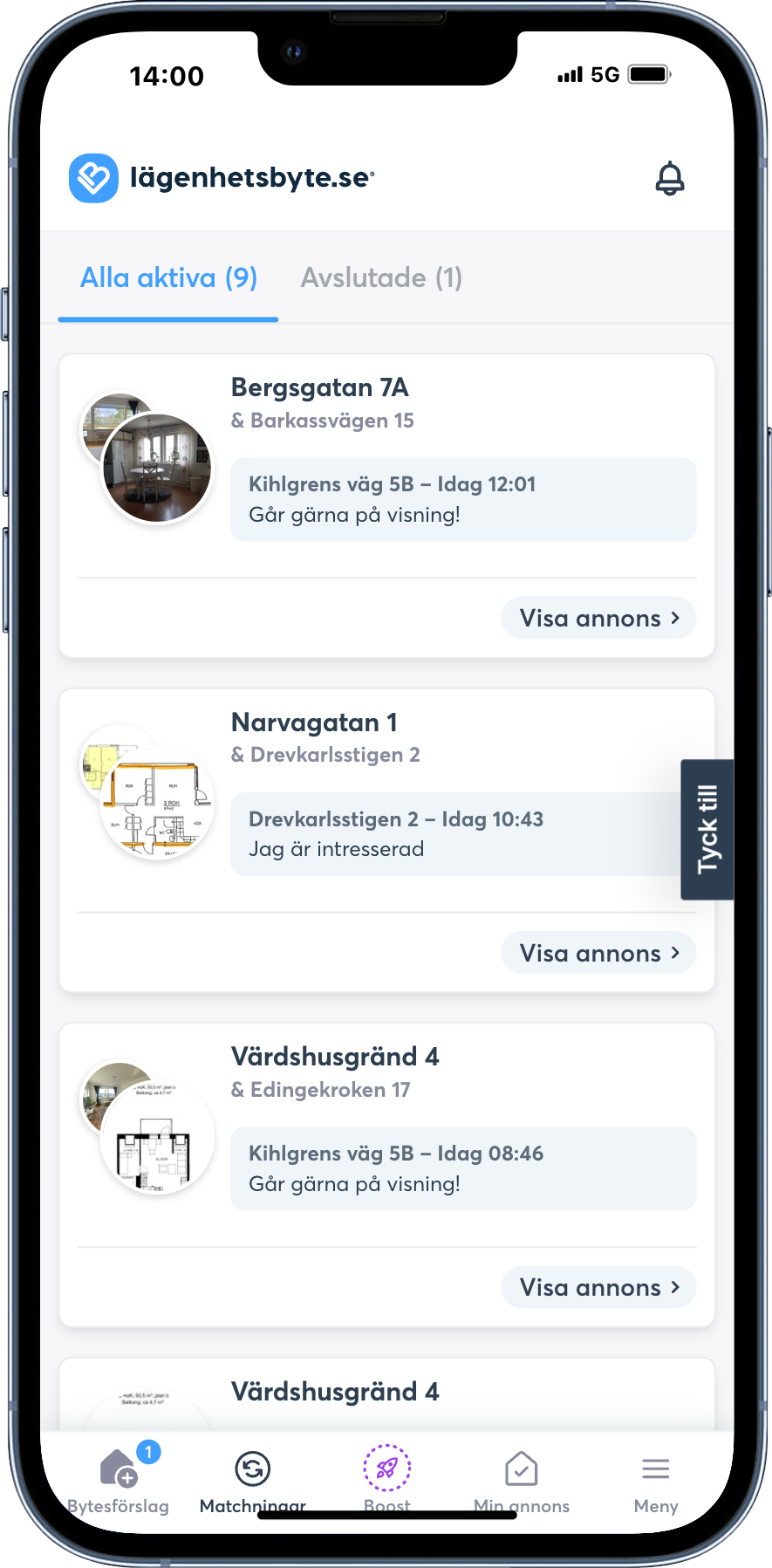The width and height of the screenshot is (772, 1568).
Task: Open the Matchningar tab
Action: coord(252,1480)
